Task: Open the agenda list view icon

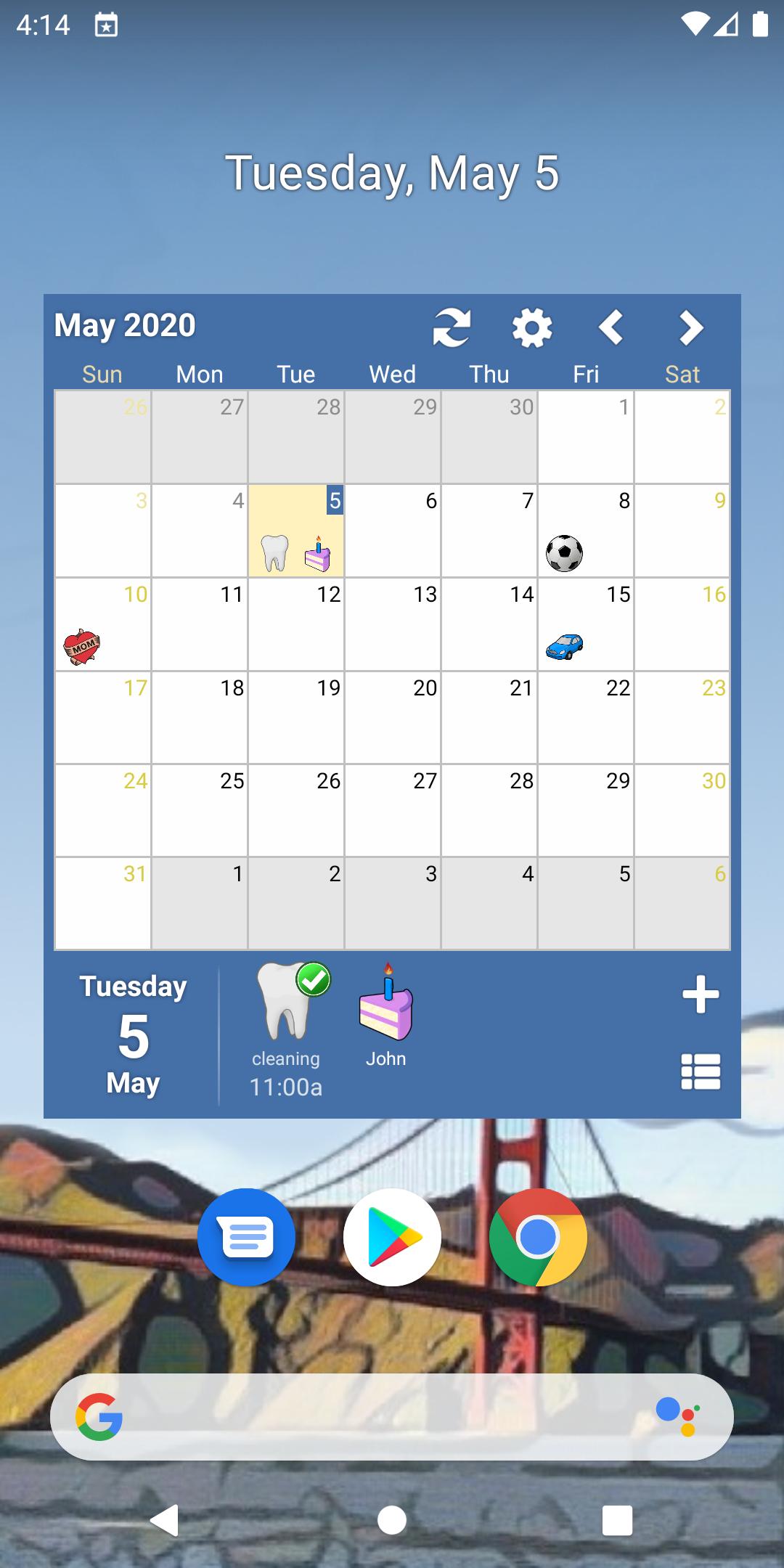Action: coord(701,1071)
